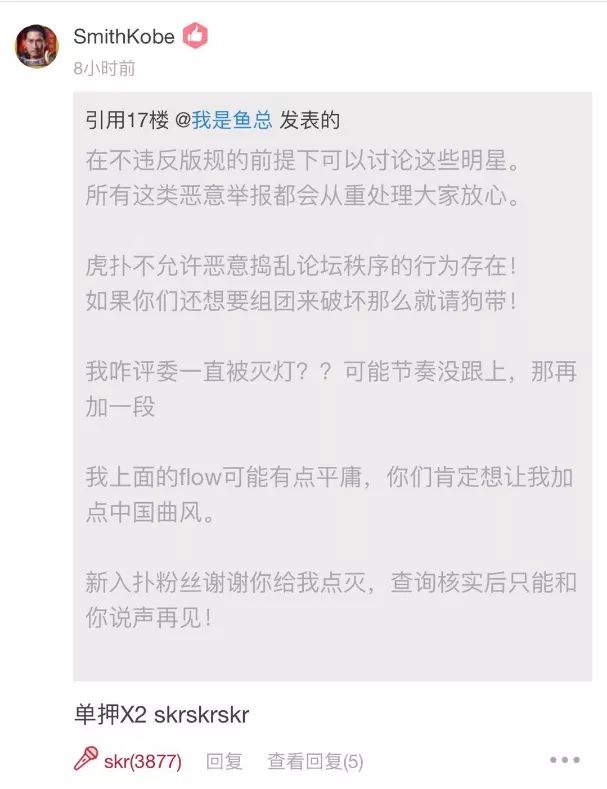Give this reply a skr like

click(128, 761)
